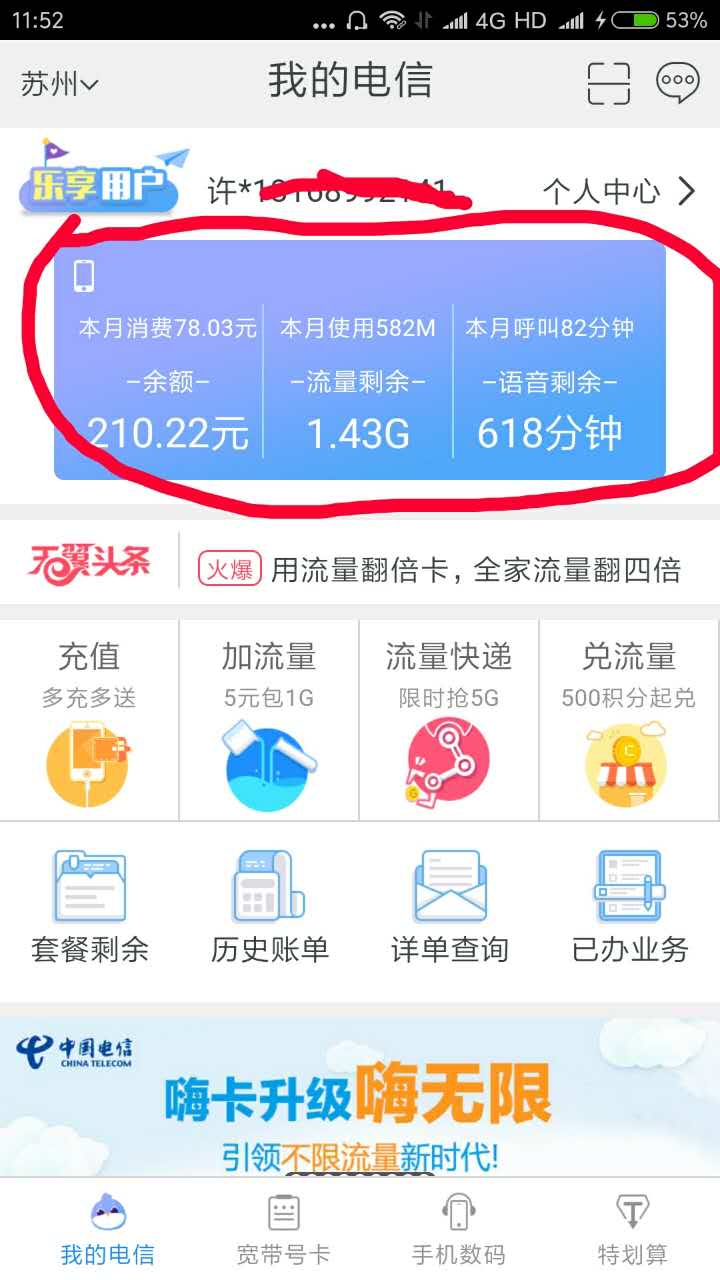
Task: Open 兑流量 points exchange
Action: (629, 721)
